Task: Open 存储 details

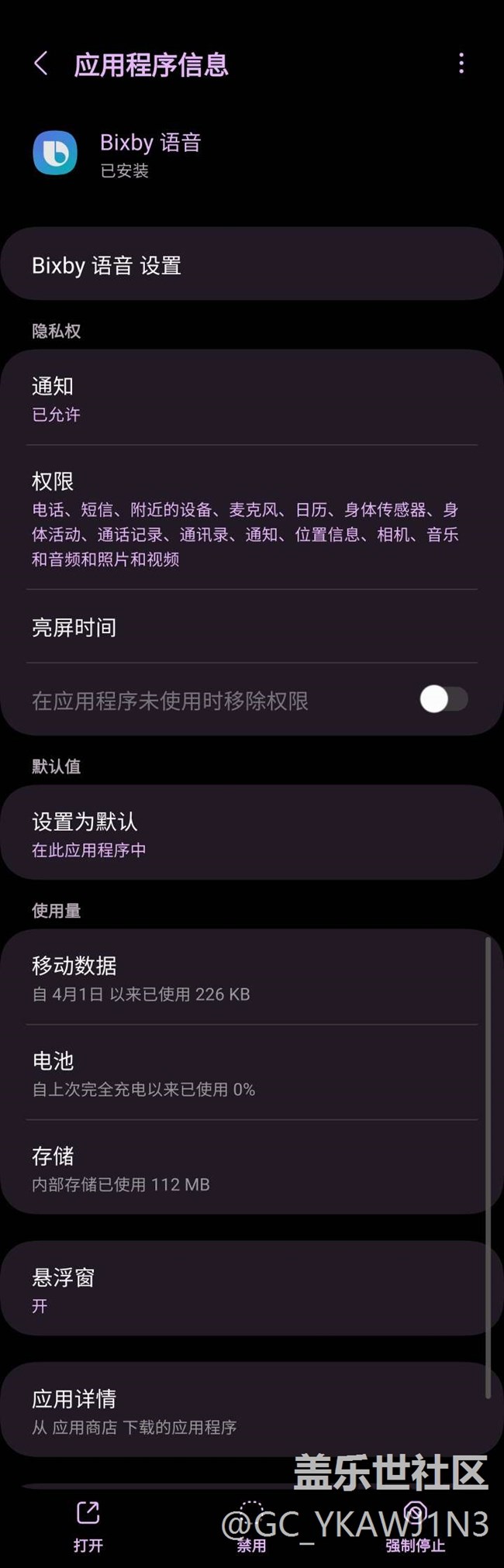Action: 252,1168
